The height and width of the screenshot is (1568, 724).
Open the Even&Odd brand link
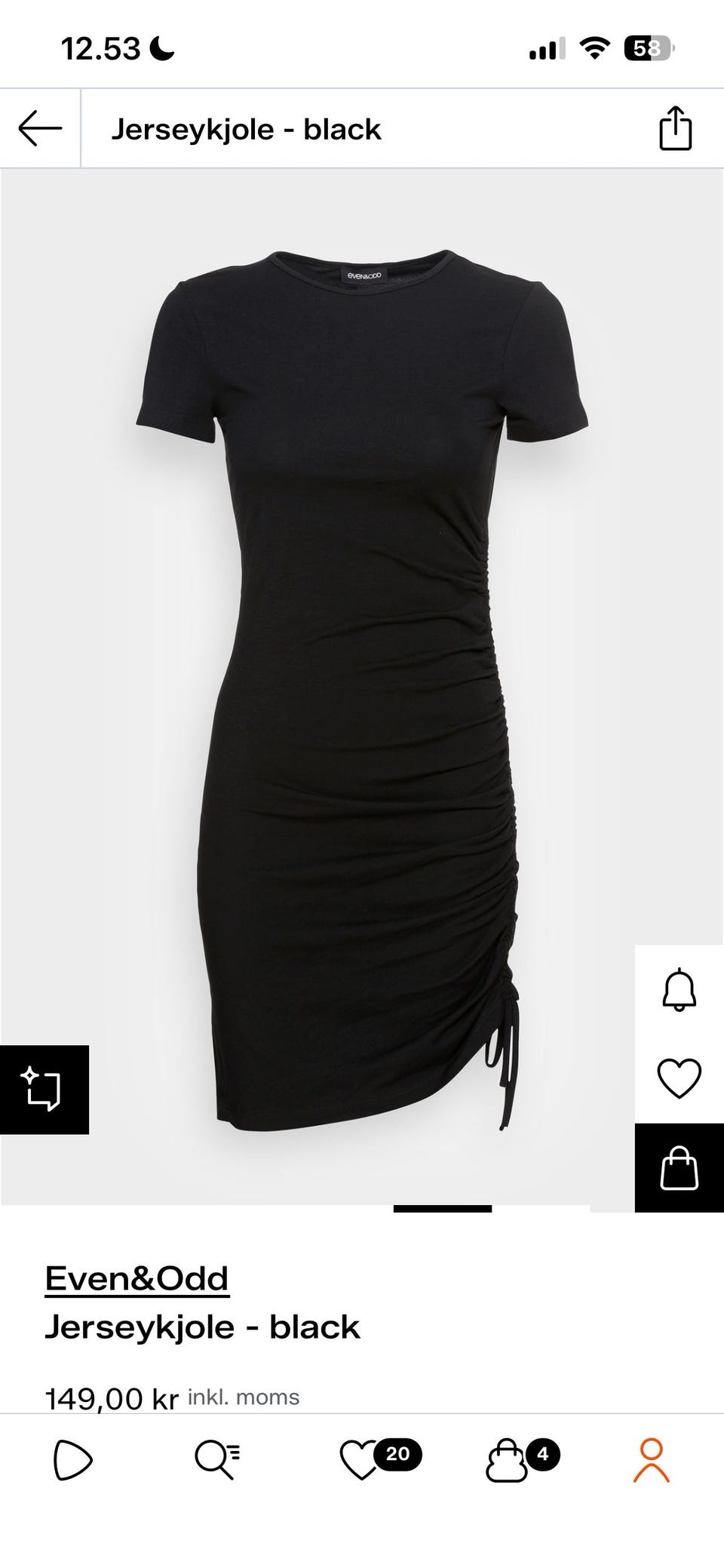pyautogui.click(x=137, y=1278)
